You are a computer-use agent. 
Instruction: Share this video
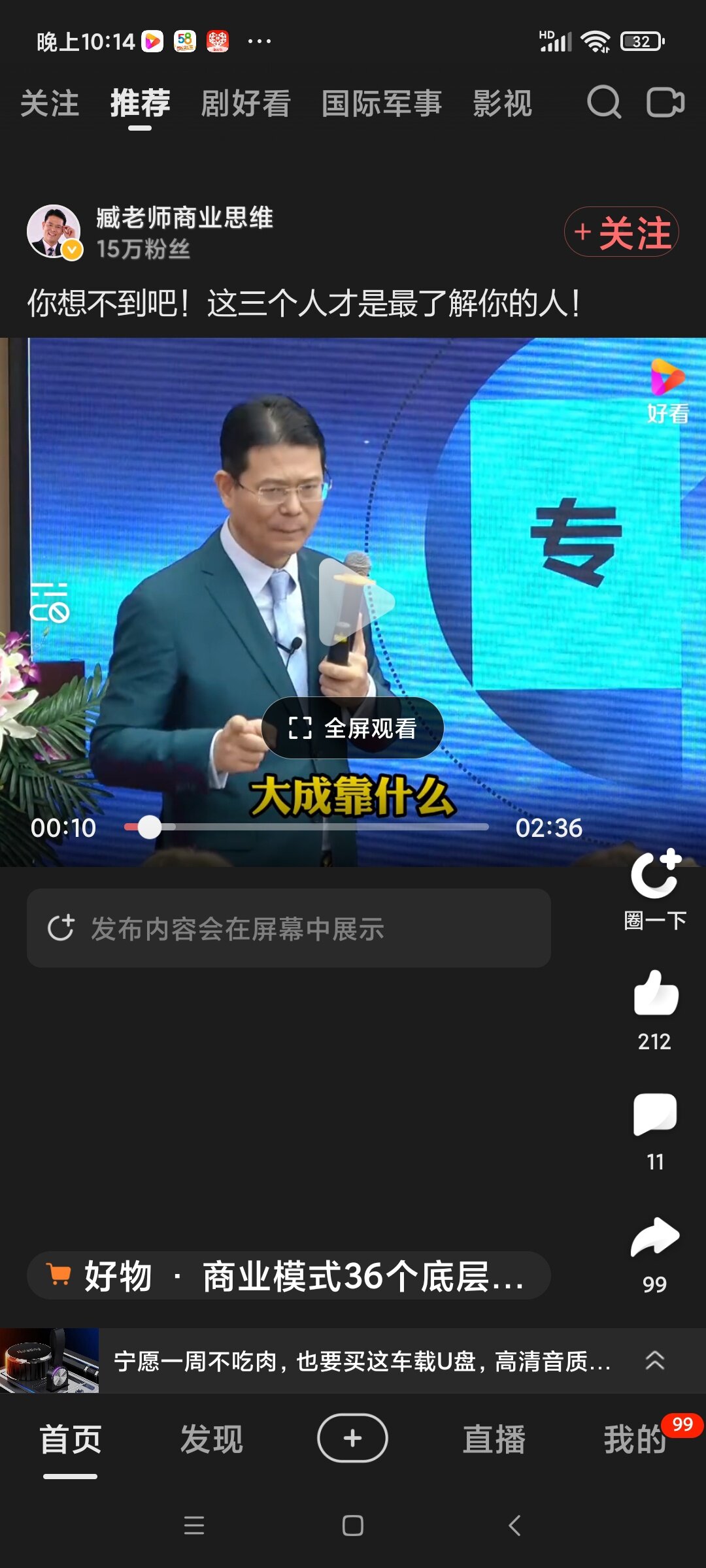point(655,1237)
